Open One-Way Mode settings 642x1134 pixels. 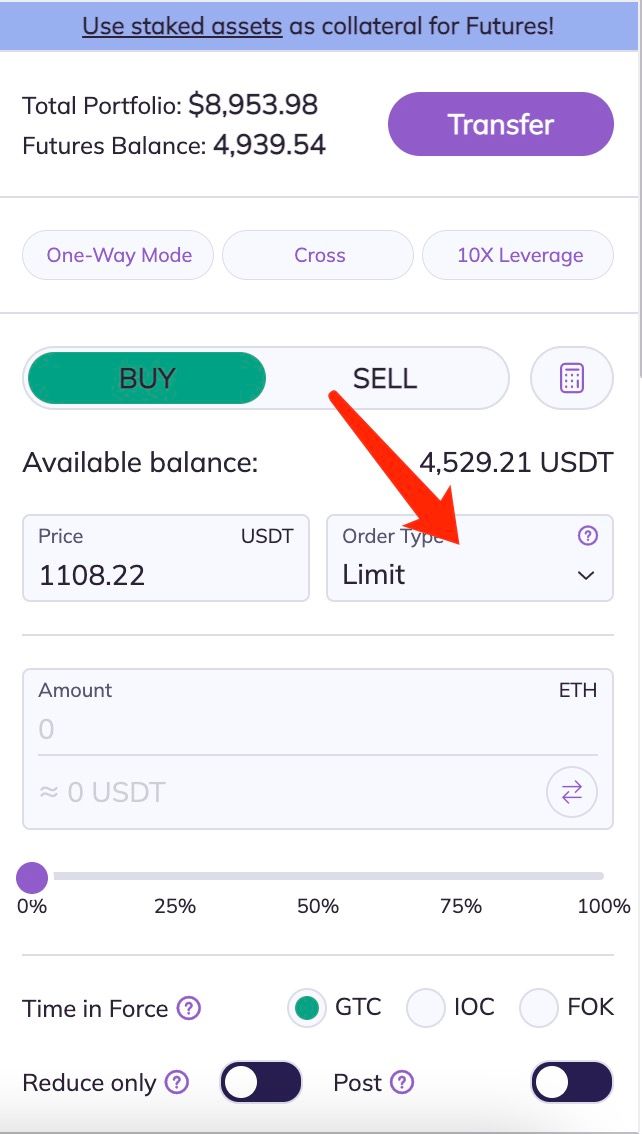(119, 255)
